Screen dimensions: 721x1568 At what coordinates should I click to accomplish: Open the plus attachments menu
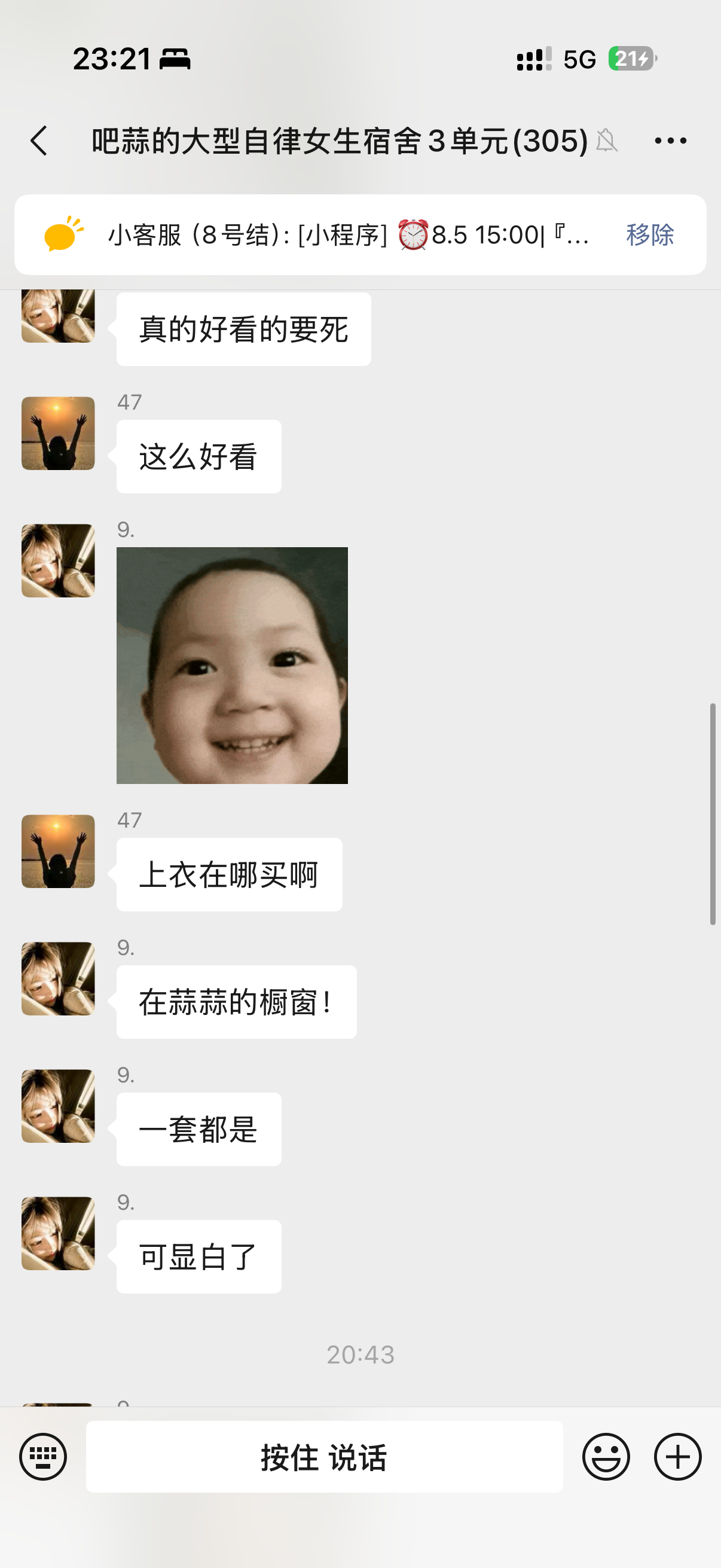(678, 1456)
